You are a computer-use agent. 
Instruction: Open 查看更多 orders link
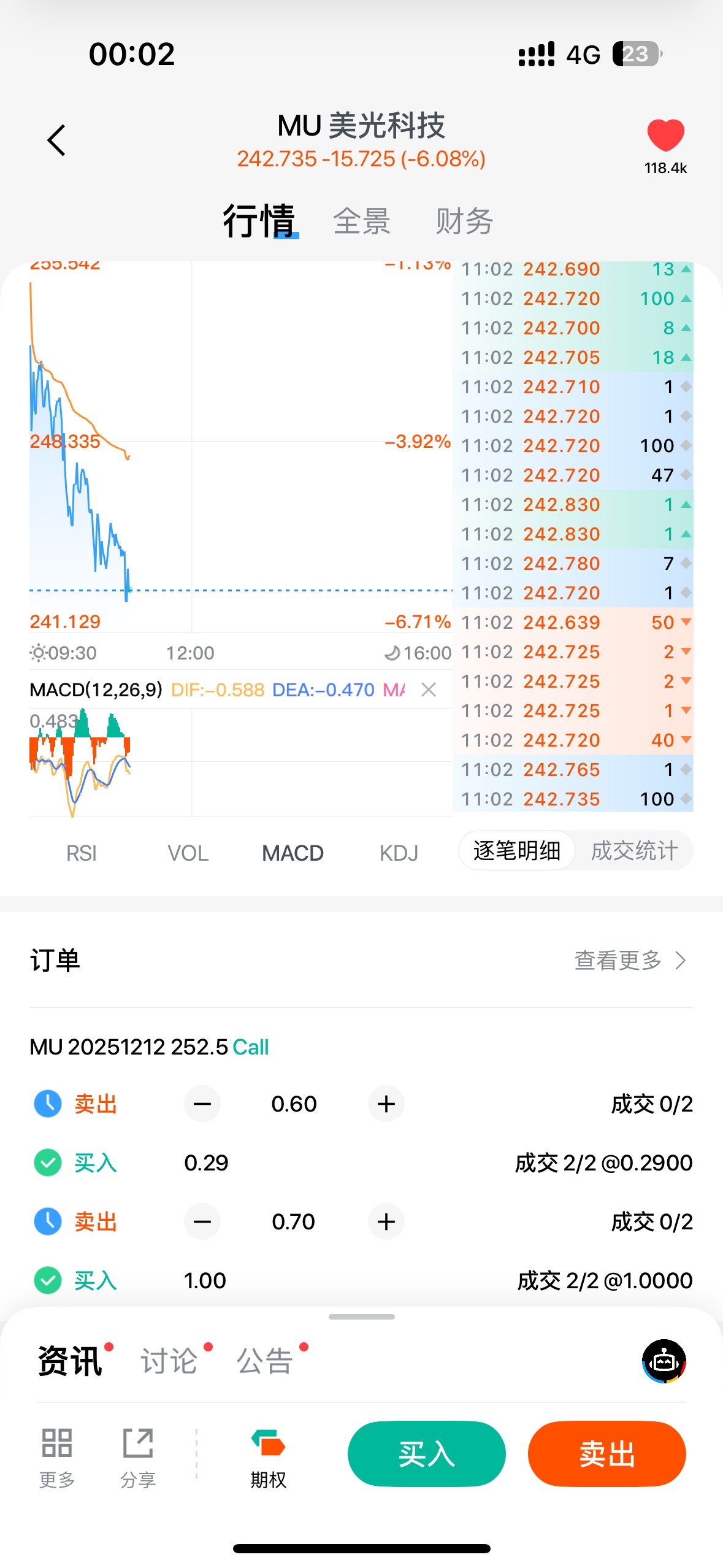point(629,960)
